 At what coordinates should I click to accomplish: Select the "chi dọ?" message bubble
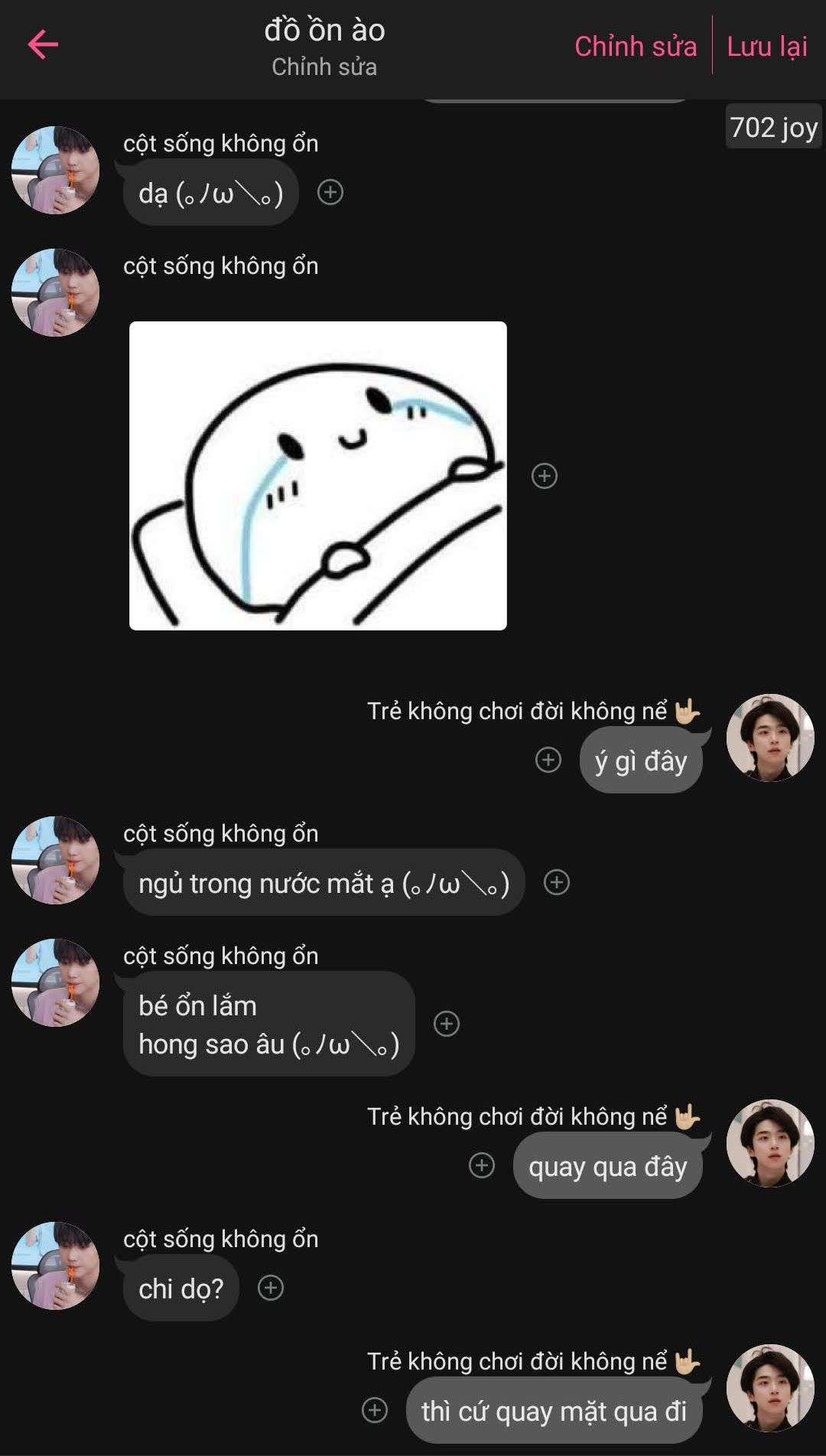coord(181,1288)
